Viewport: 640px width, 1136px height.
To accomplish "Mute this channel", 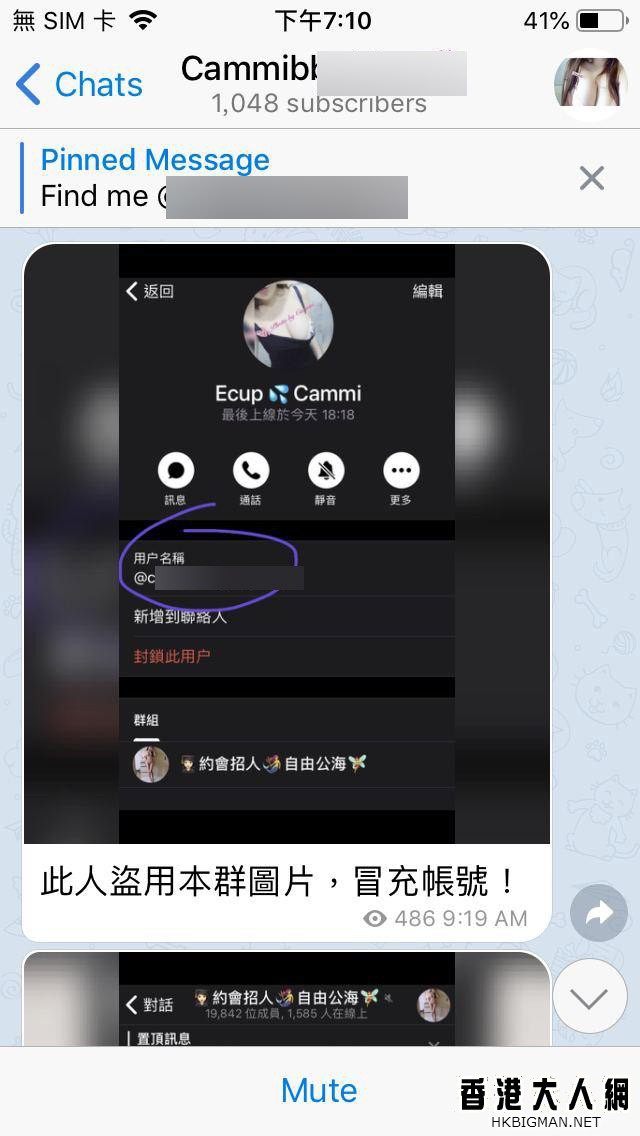I will coord(319,1090).
